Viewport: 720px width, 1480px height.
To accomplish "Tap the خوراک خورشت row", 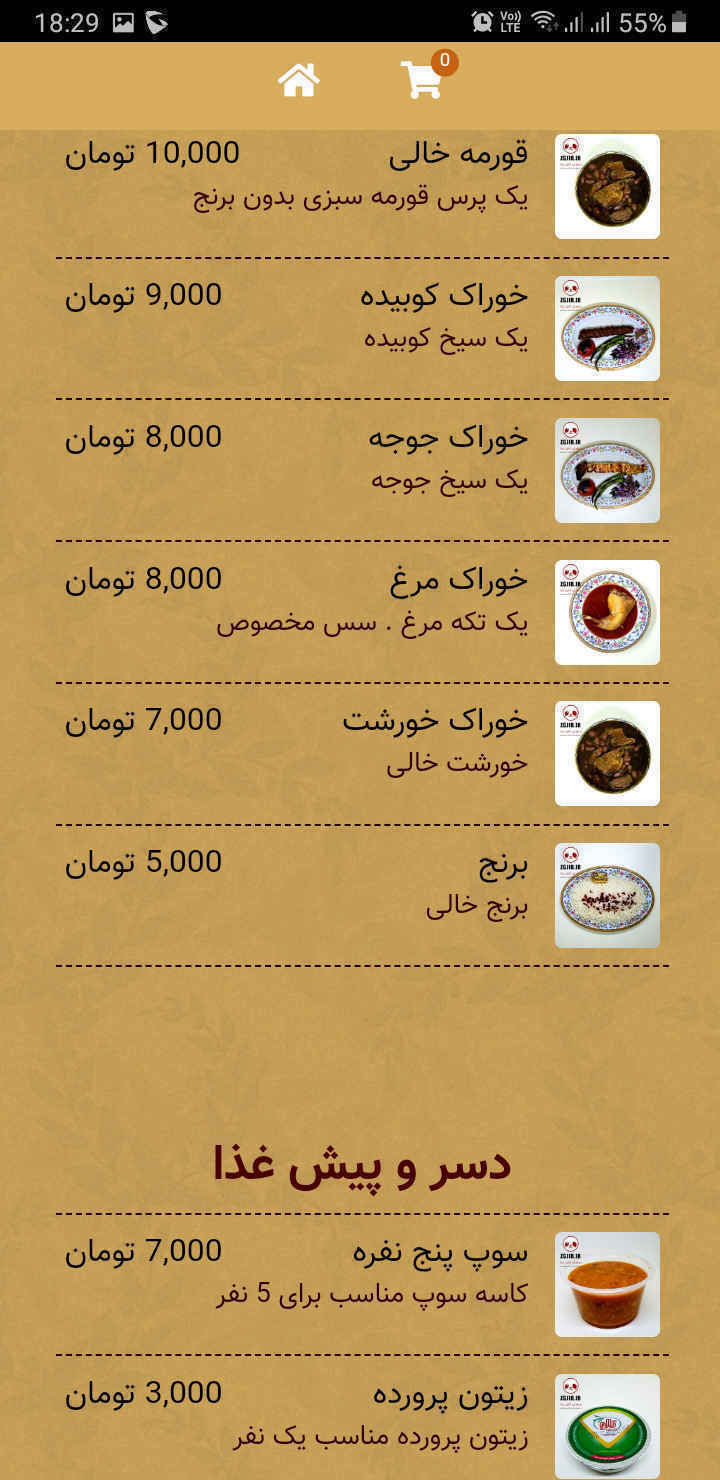I will point(435,722).
